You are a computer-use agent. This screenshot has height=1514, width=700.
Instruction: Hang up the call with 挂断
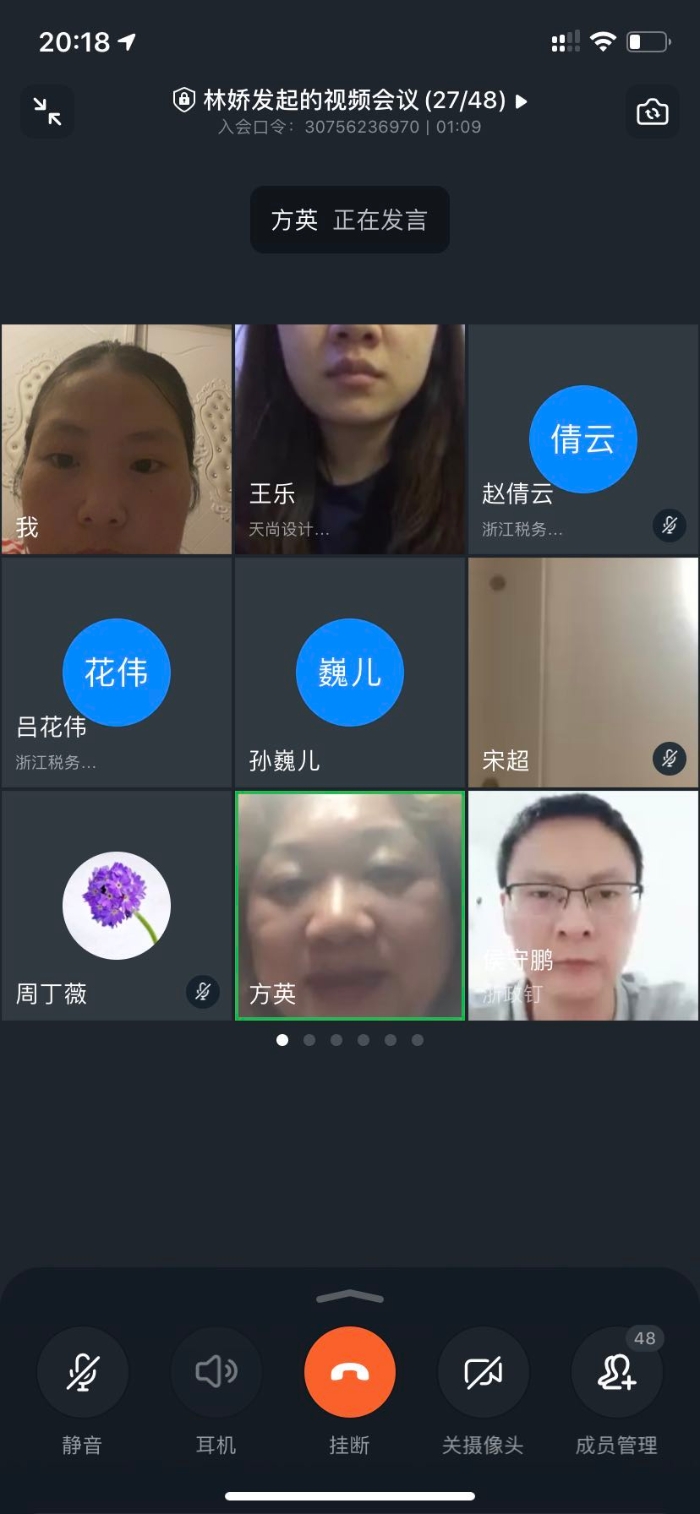350,1372
